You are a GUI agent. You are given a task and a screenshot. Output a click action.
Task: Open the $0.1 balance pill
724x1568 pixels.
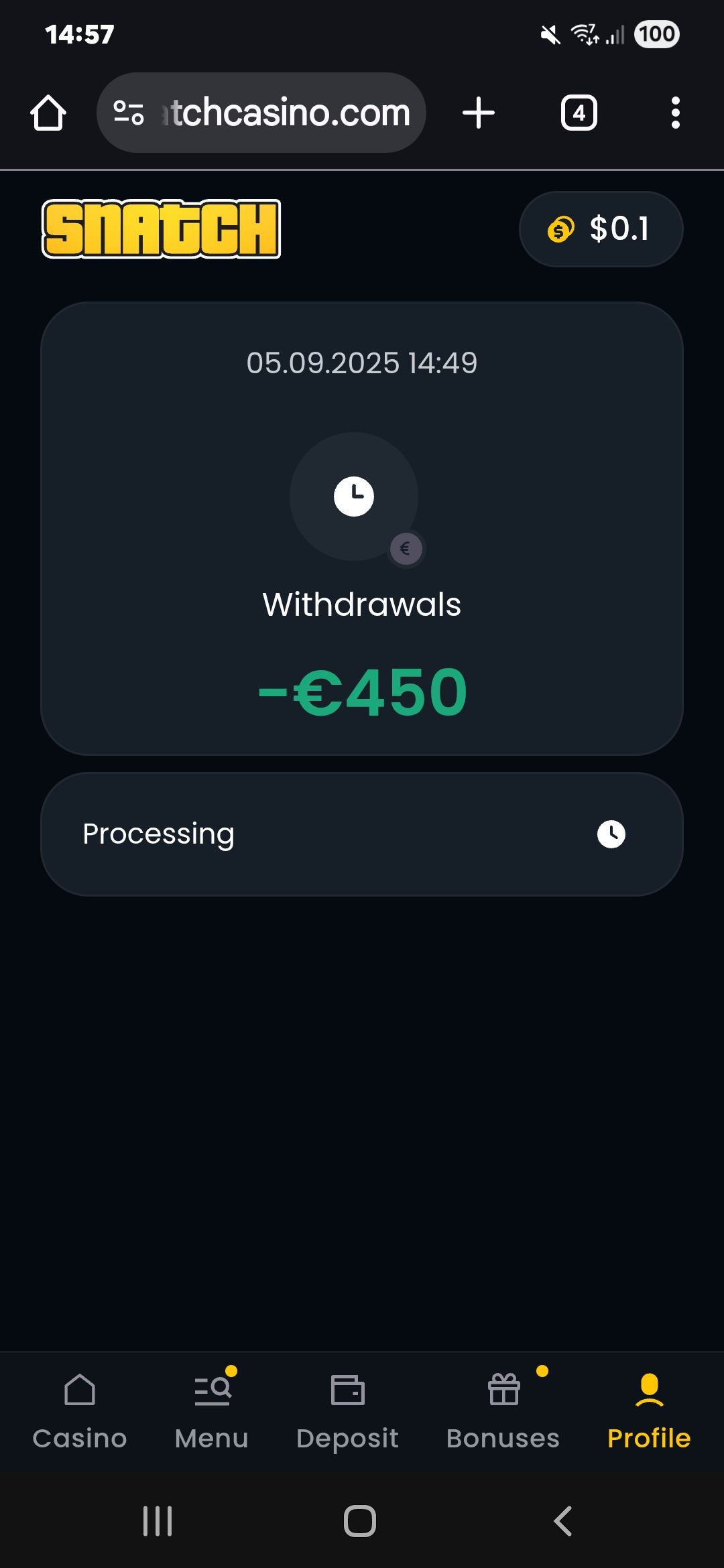[x=601, y=229]
